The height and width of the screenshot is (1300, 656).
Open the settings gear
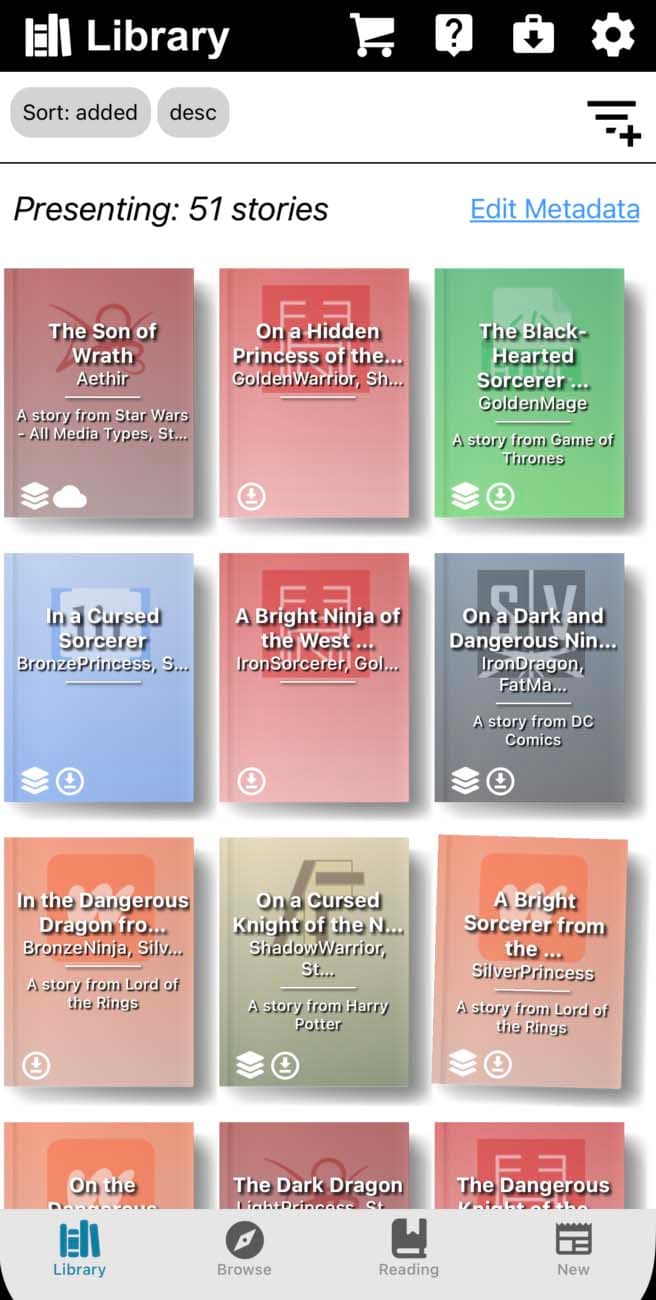point(612,36)
